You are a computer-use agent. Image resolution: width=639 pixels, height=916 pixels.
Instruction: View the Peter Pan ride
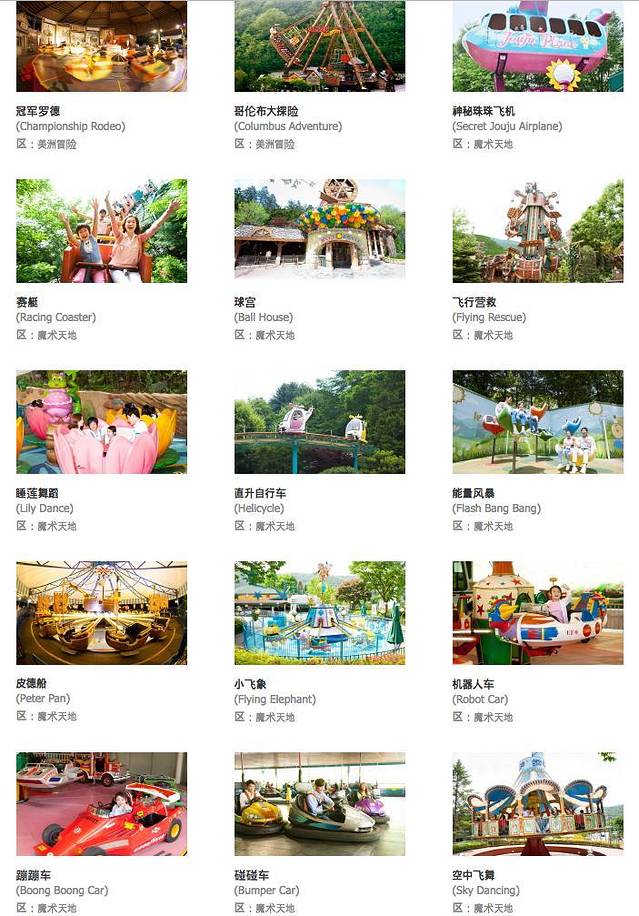pyautogui.click(x=101, y=613)
